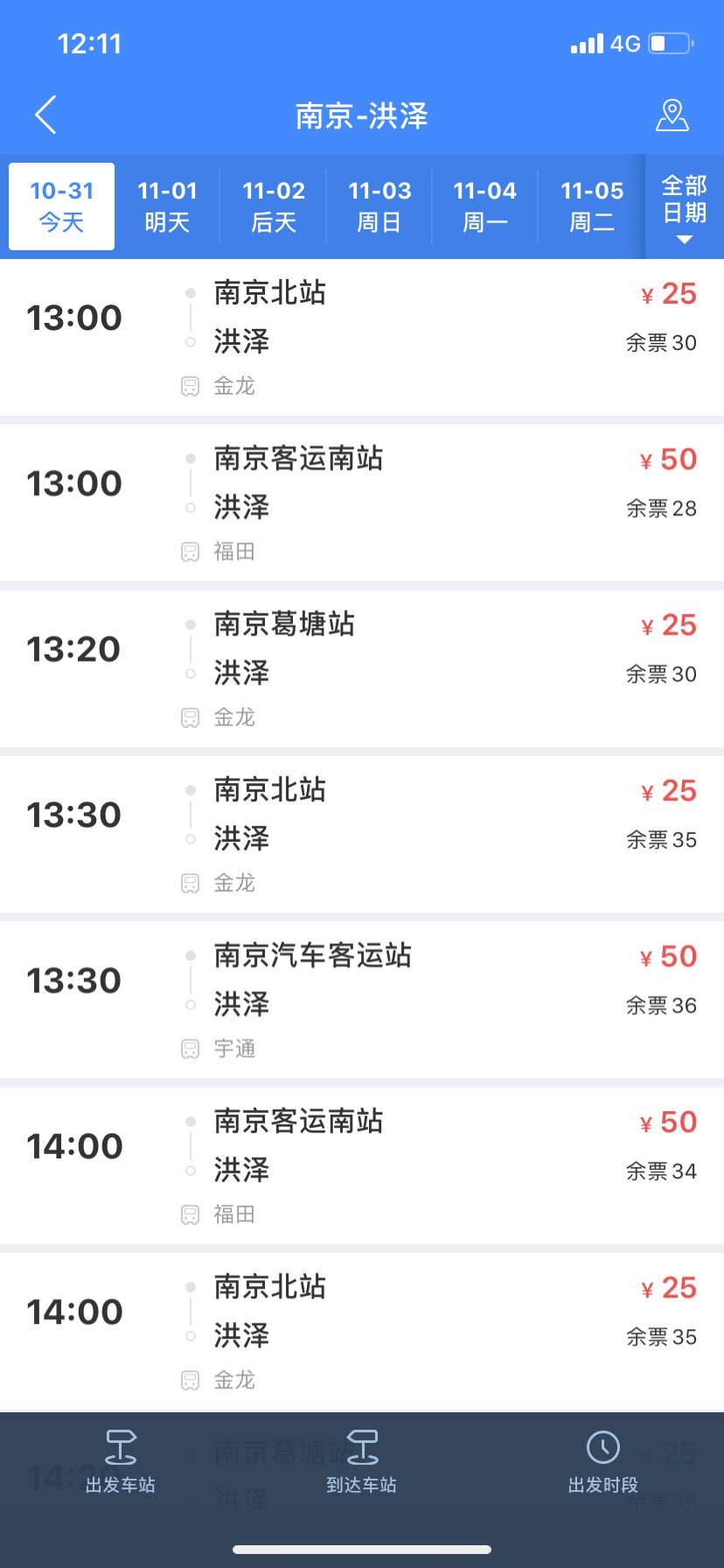Open the 13:30 南京北站 trip
This screenshot has height=1568, width=724.
click(x=362, y=834)
